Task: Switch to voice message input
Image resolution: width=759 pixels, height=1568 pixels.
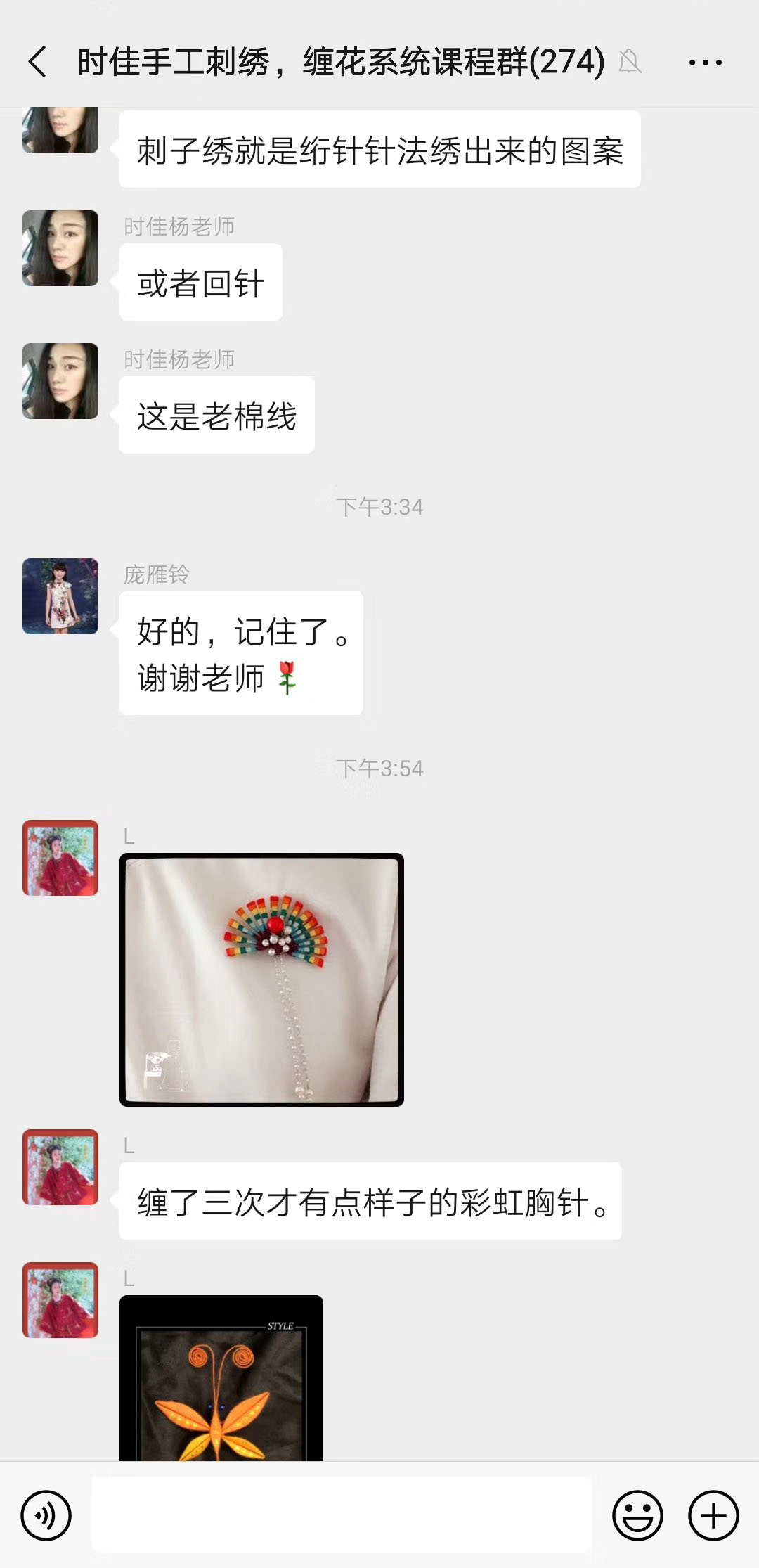Action: tap(46, 1515)
